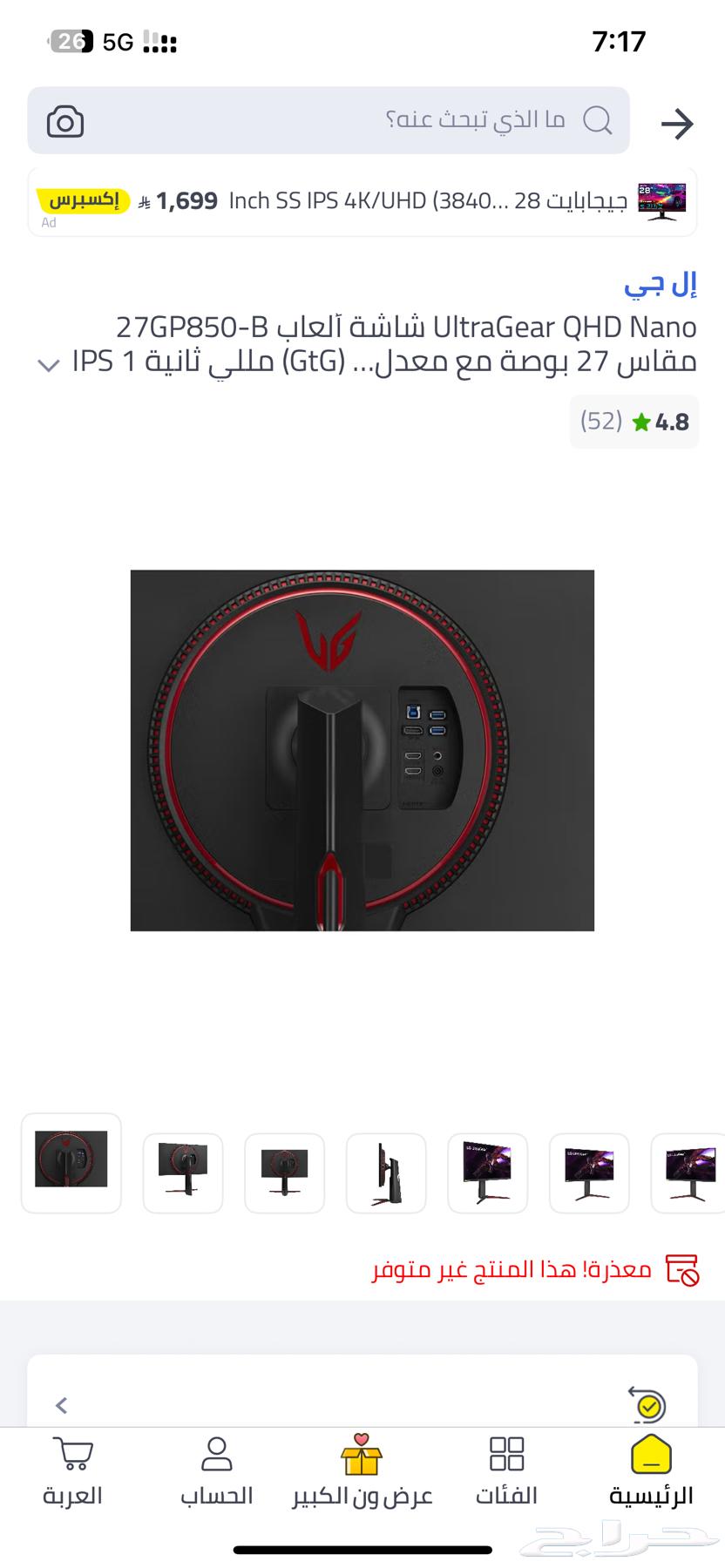The image size is (725, 1568).
Task: Tap the back arrow at the top
Action: (676, 124)
